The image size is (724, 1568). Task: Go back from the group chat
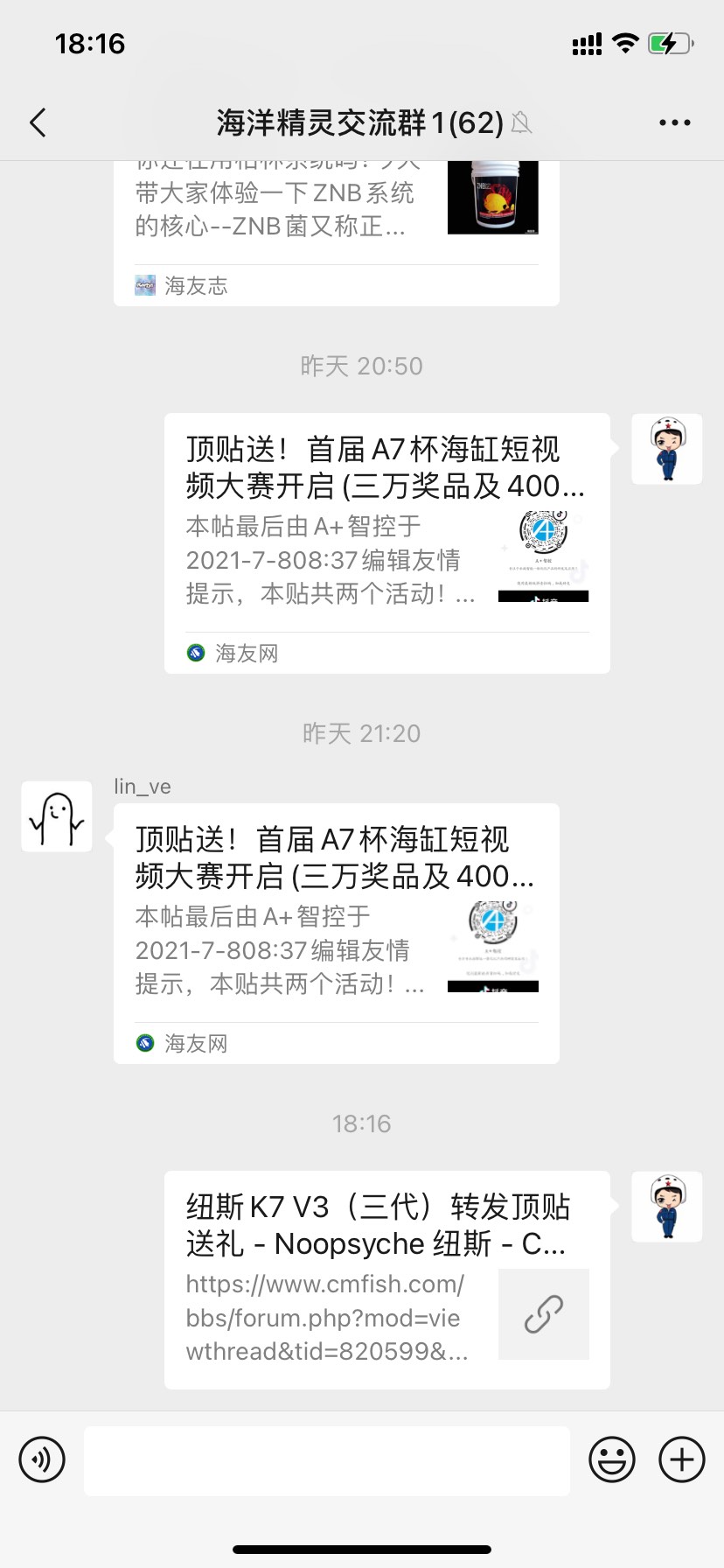pyautogui.click(x=38, y=122)
